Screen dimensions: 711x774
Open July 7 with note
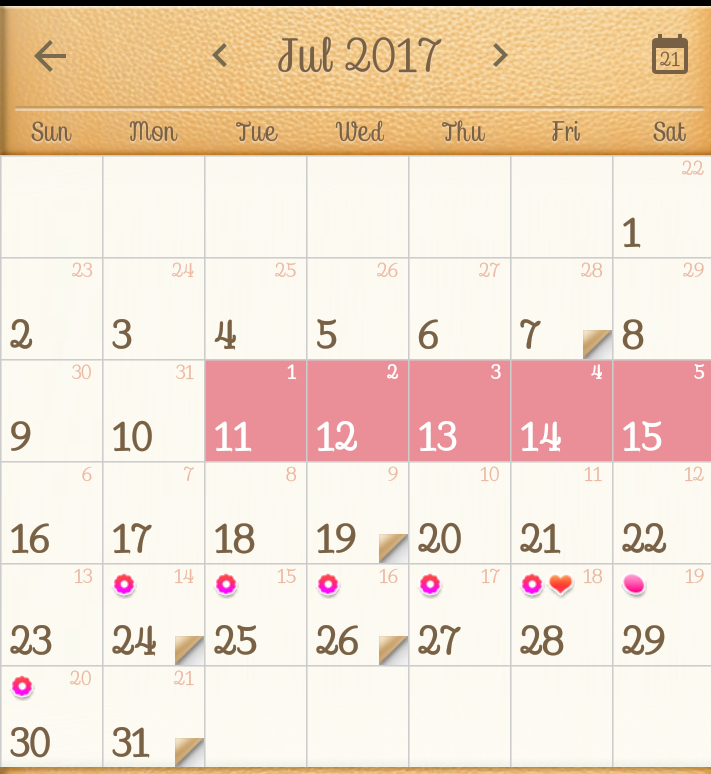[x=560, y=310]
